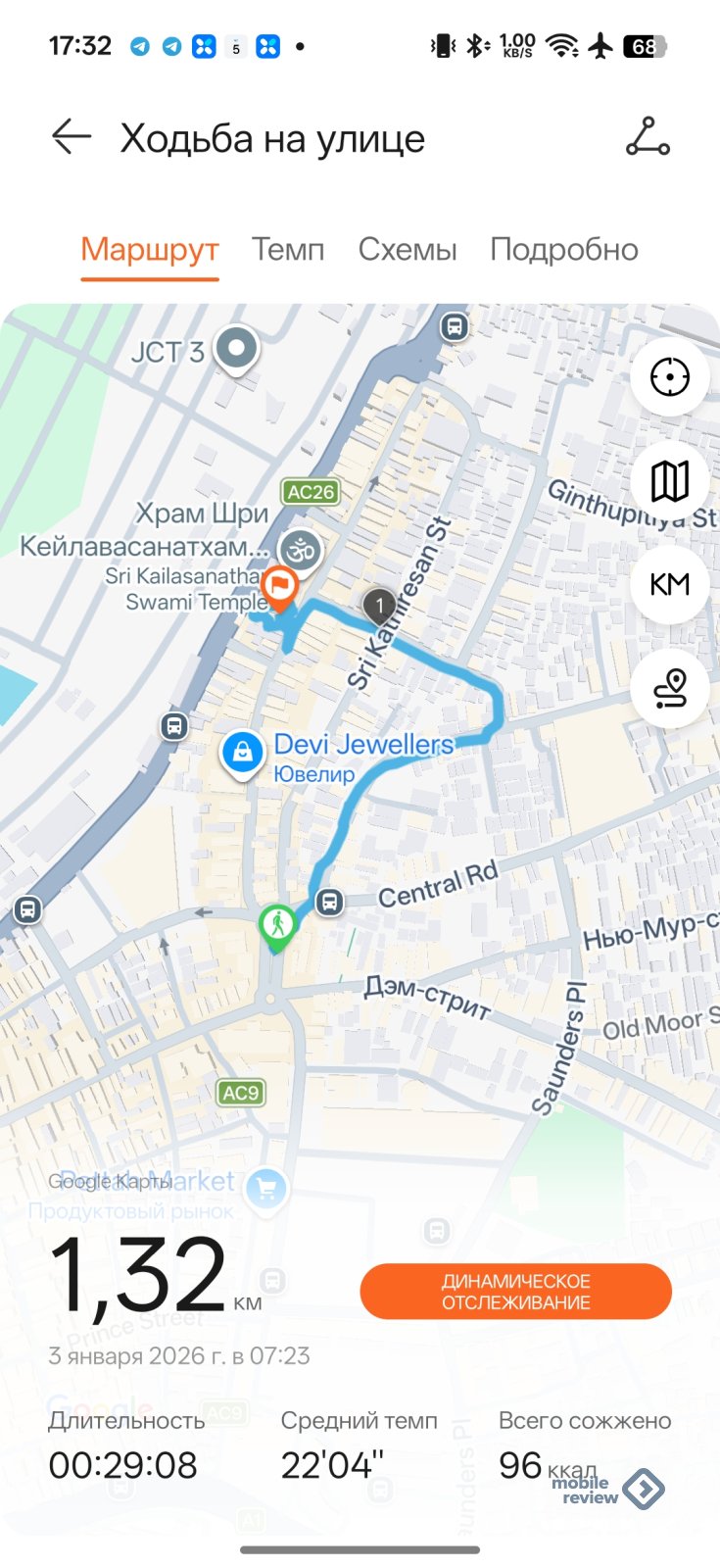Switch to the Темп tab

tap(288, 250)
